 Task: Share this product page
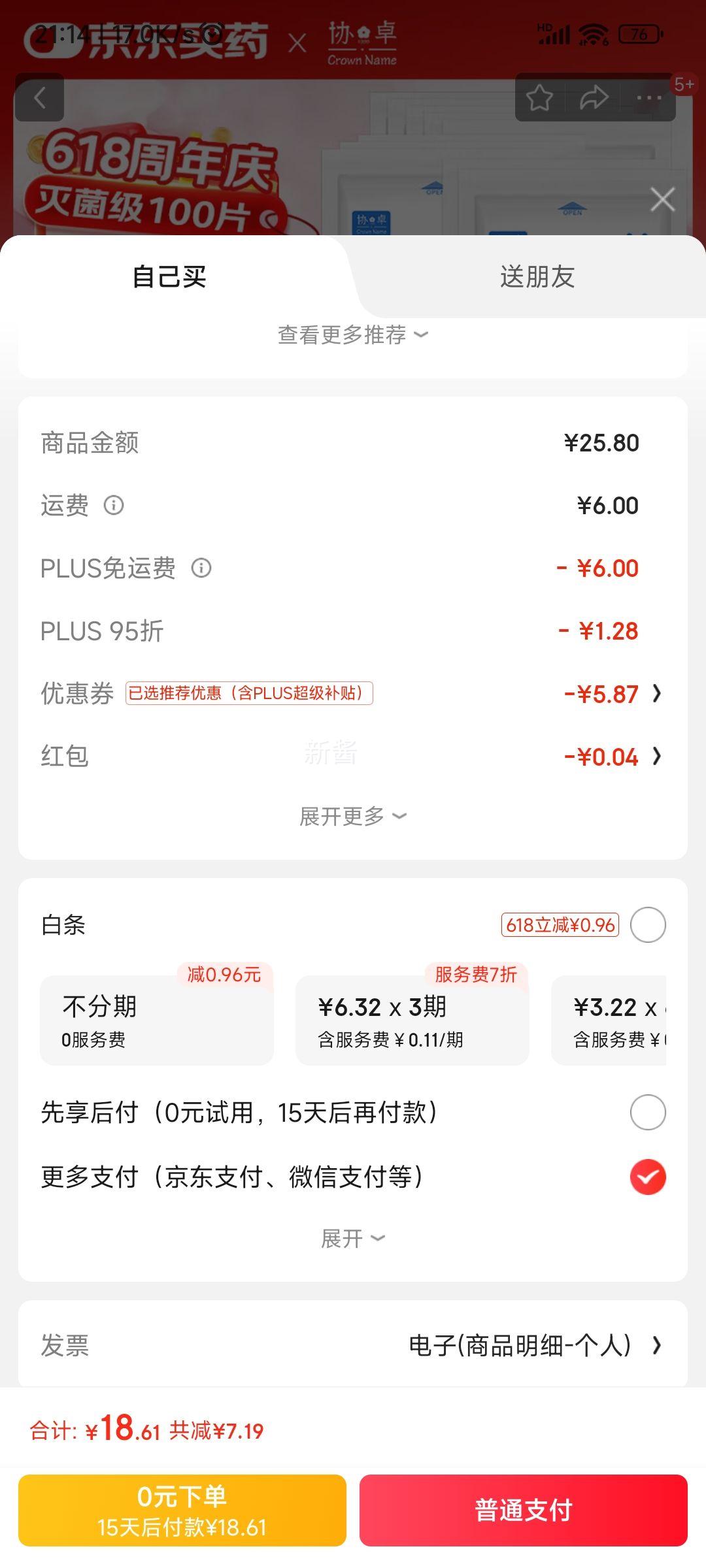(x=594, y=98)
